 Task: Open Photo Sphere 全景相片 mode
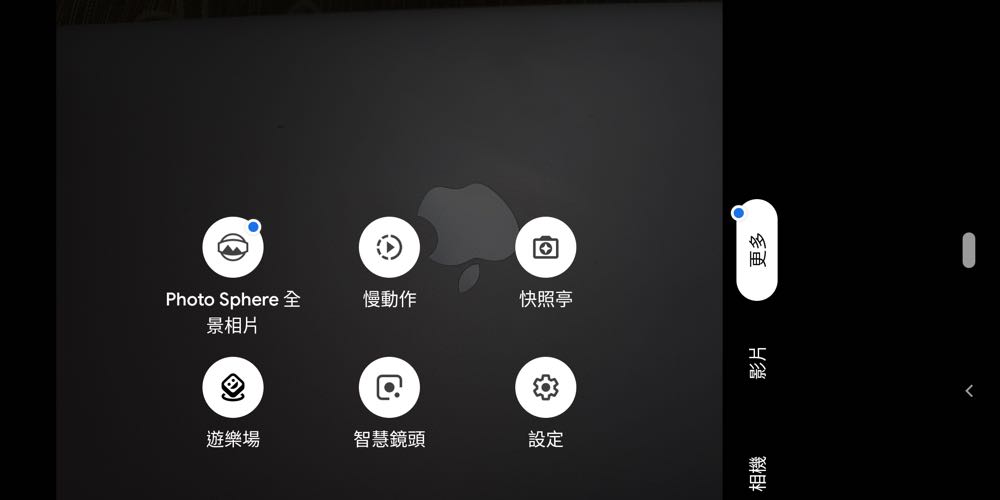coord(232,247)
